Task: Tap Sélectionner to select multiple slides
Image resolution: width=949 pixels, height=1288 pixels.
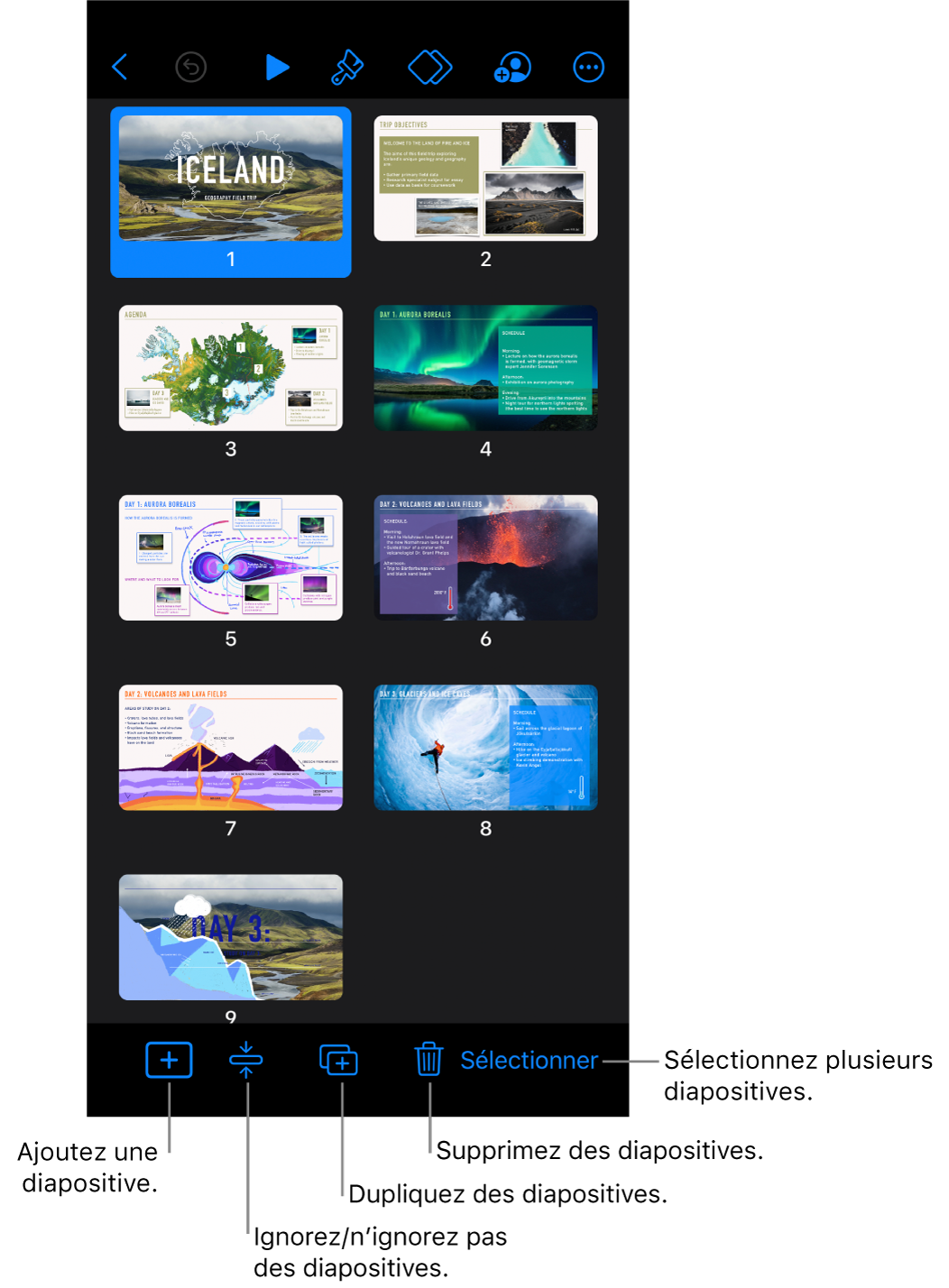Action: click(x=529, y=1060)
